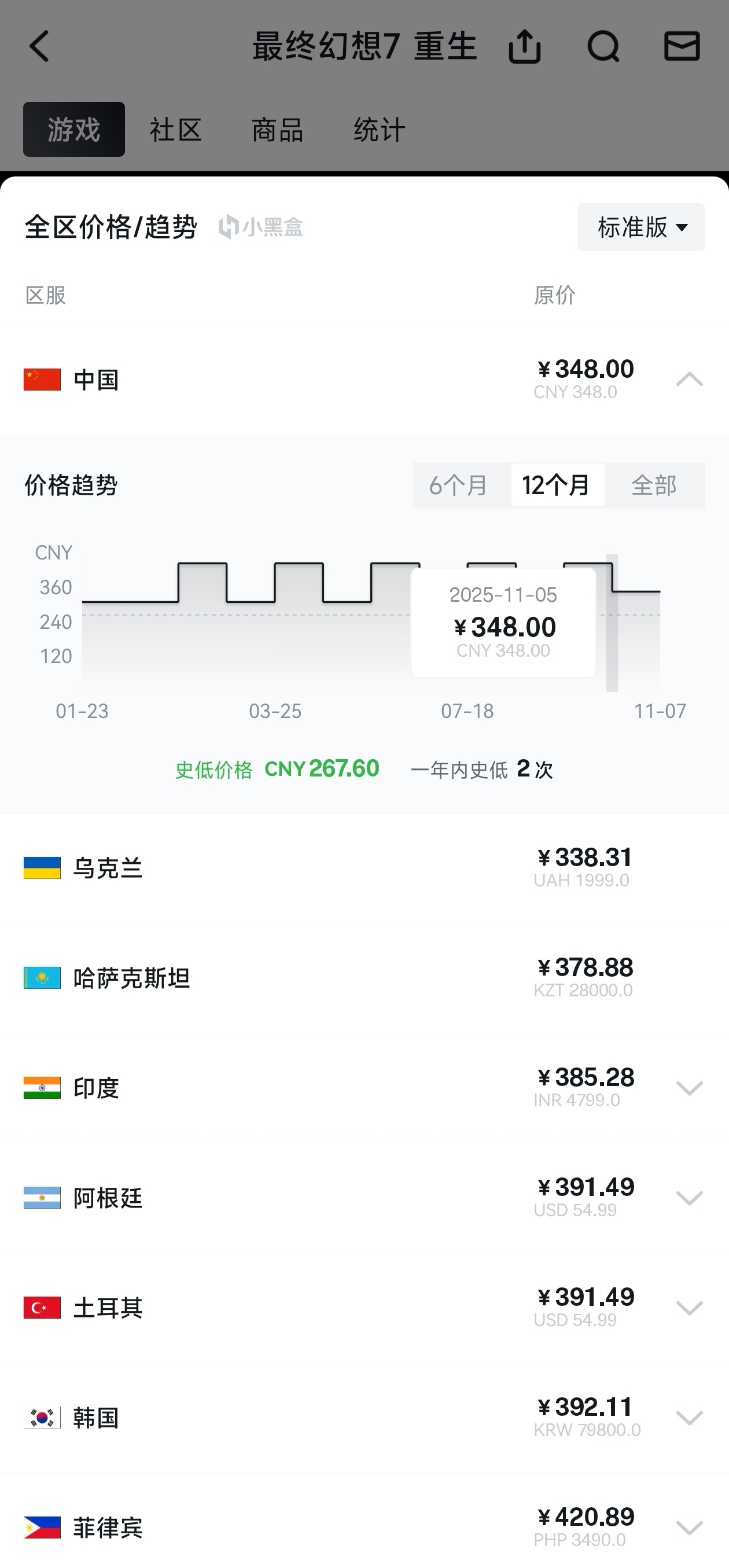The height and width of the screenshot is (1568, 729).
Task: Expand the 菲律宾 region price row
Action: (x=689, y=1527)
